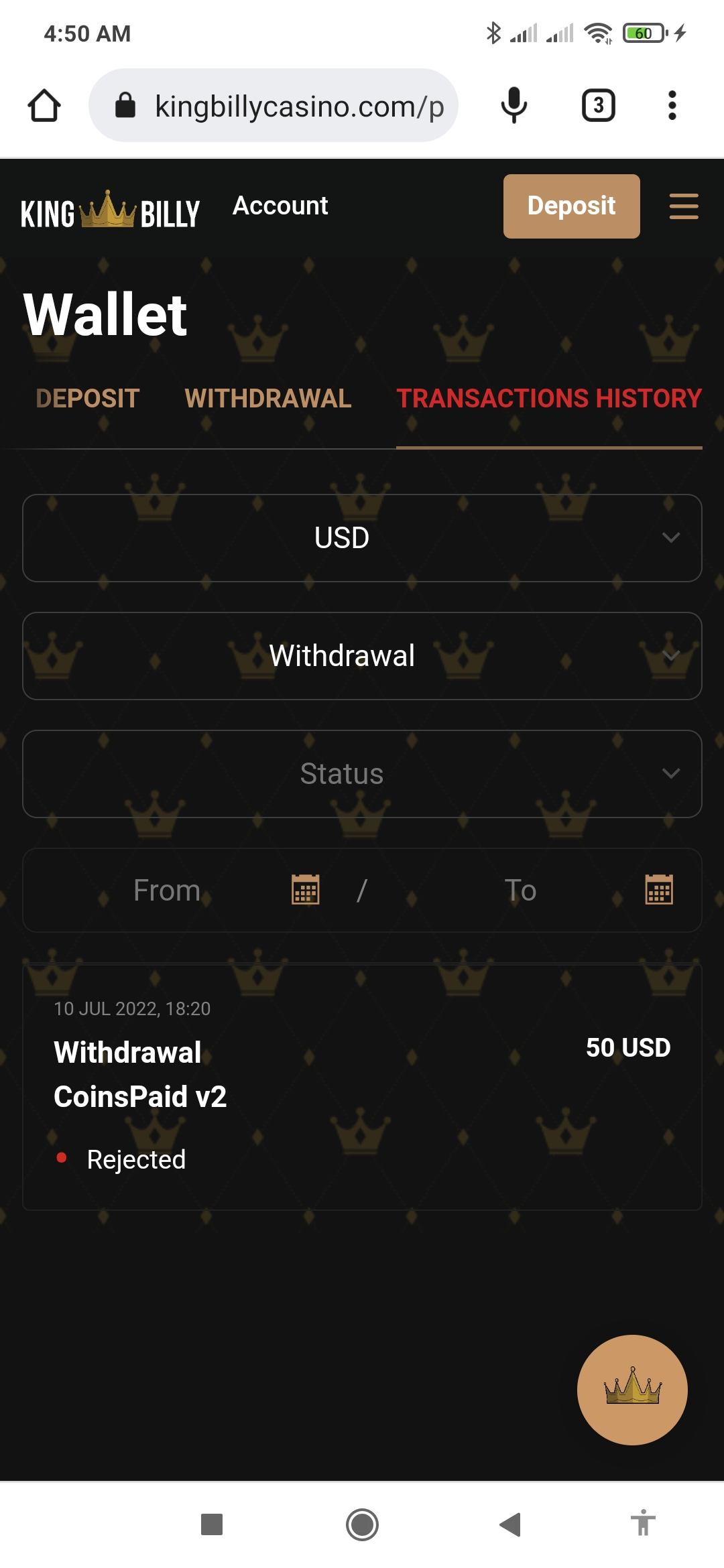Switch to the DEPOSIT wallet tab
Image resolution: width=724 pixels, height=1568 pixels.
[88, 399]
